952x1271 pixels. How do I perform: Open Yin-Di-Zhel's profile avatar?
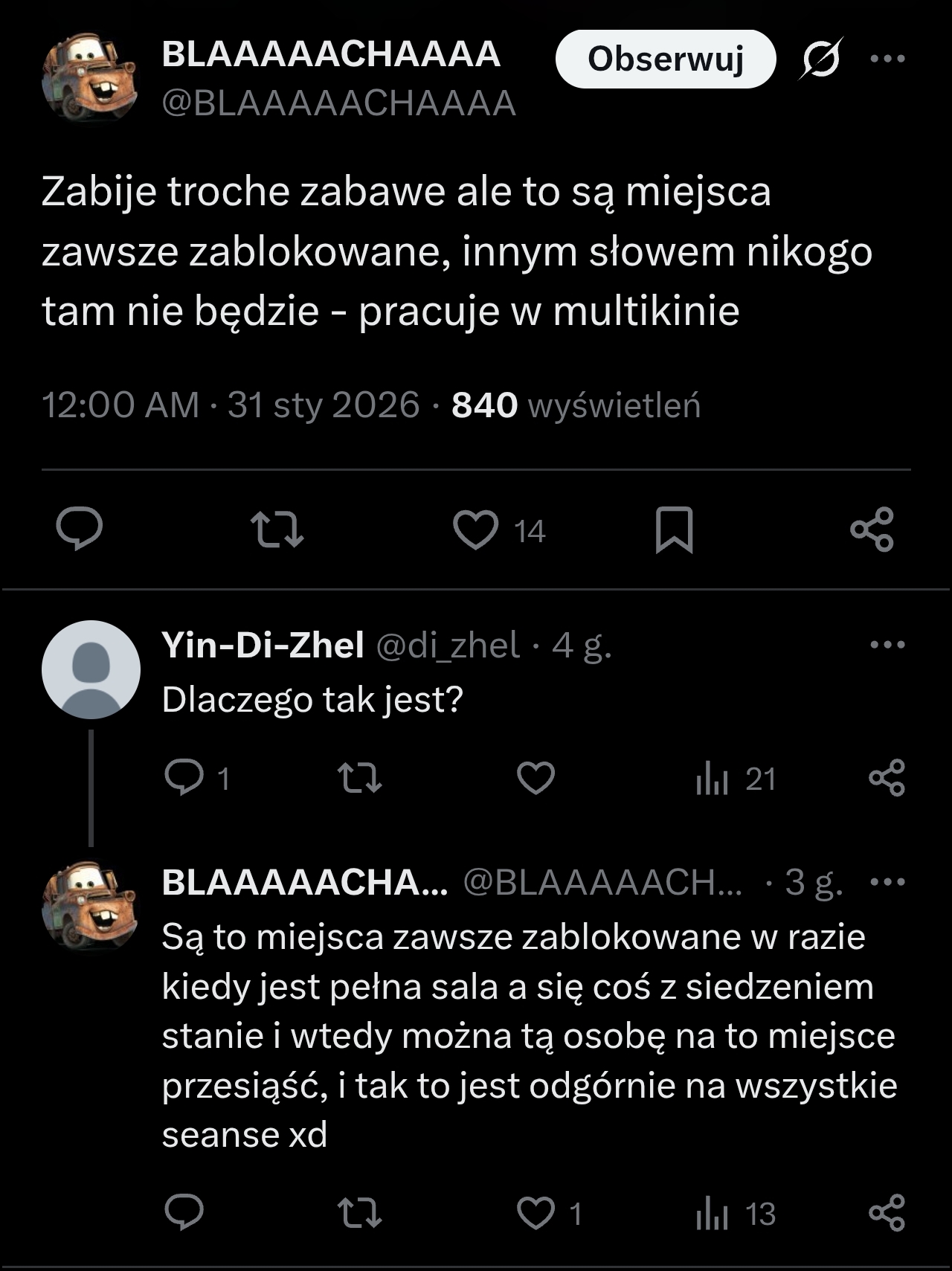point(91,669)
